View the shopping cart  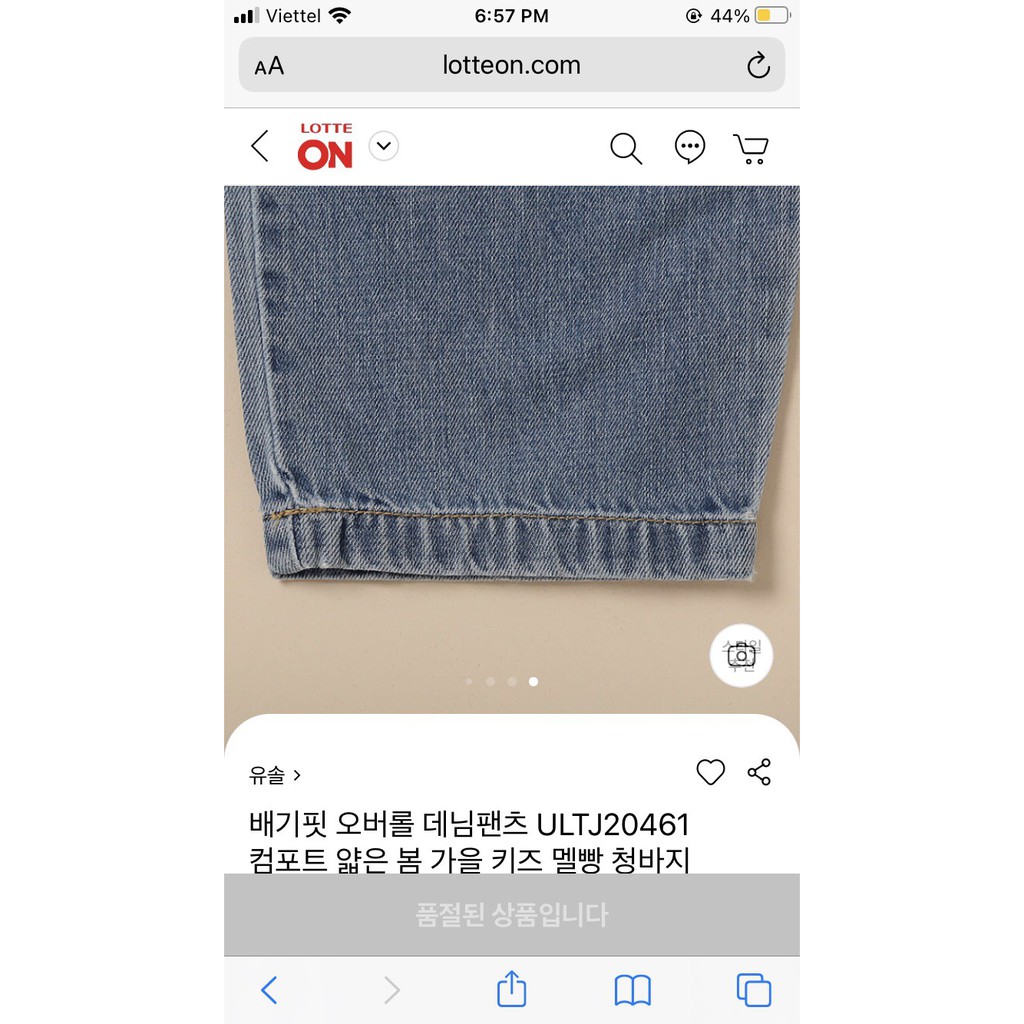(751, 148)
